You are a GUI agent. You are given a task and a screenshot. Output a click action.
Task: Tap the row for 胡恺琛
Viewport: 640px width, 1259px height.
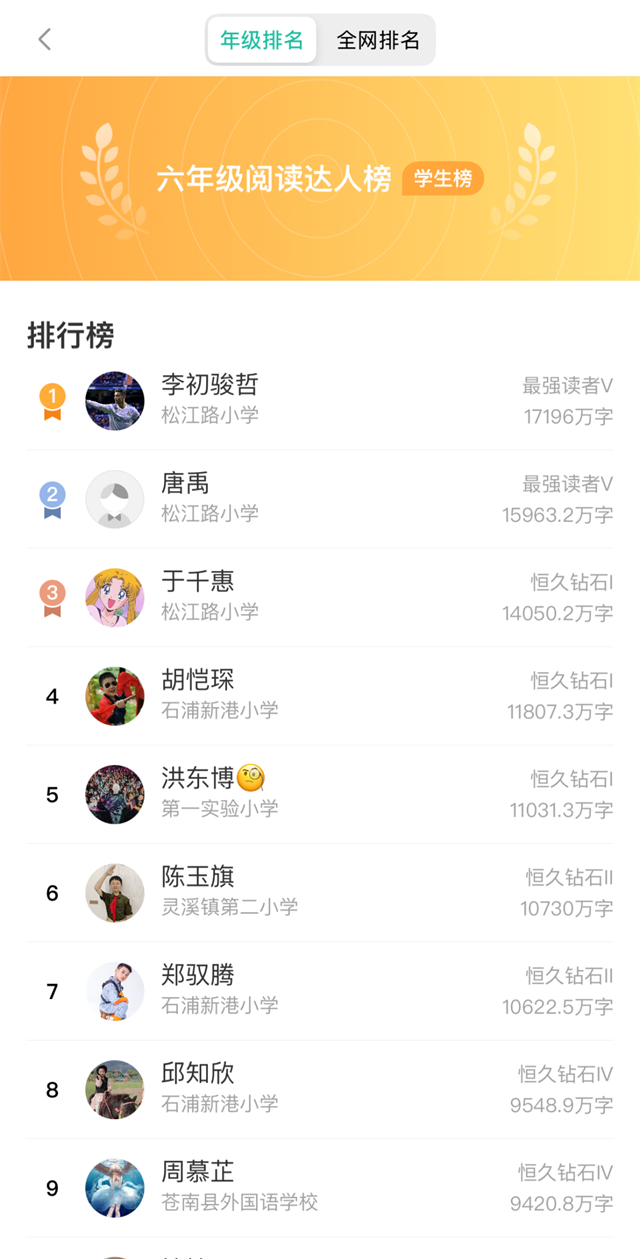coord(320,695)
